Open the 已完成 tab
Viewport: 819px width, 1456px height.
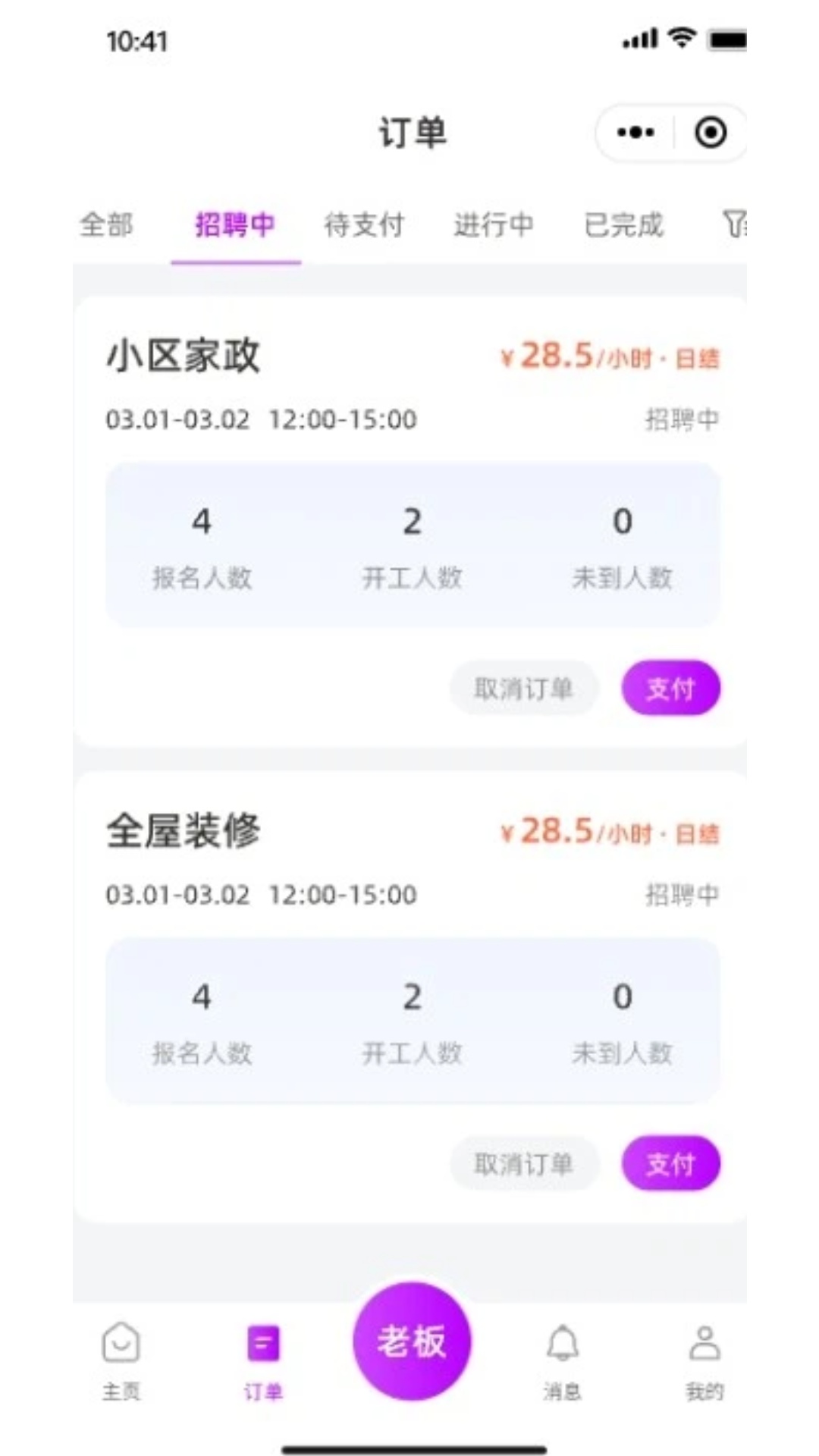[623, 225]
